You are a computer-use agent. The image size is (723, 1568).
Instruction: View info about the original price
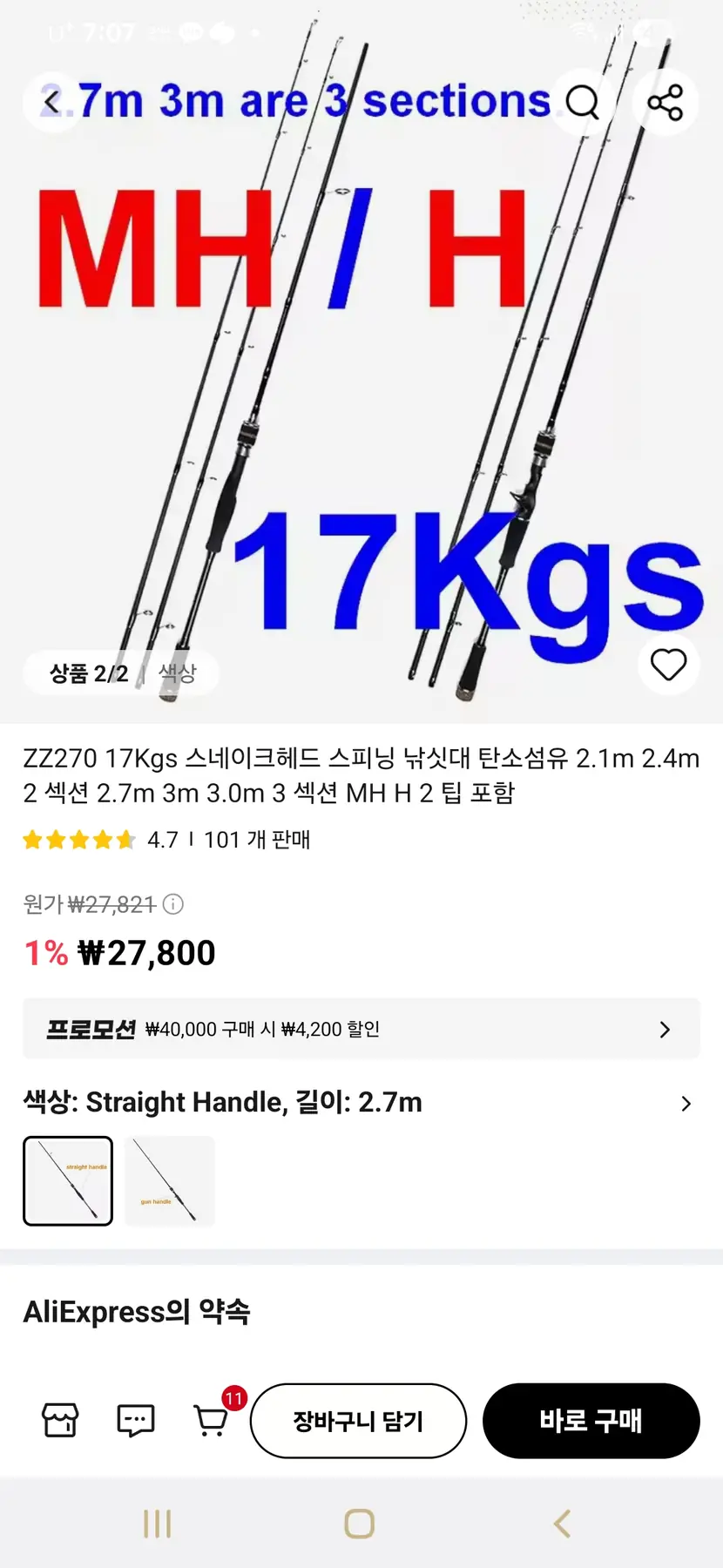pyautogui.click(x=173, y=904)
